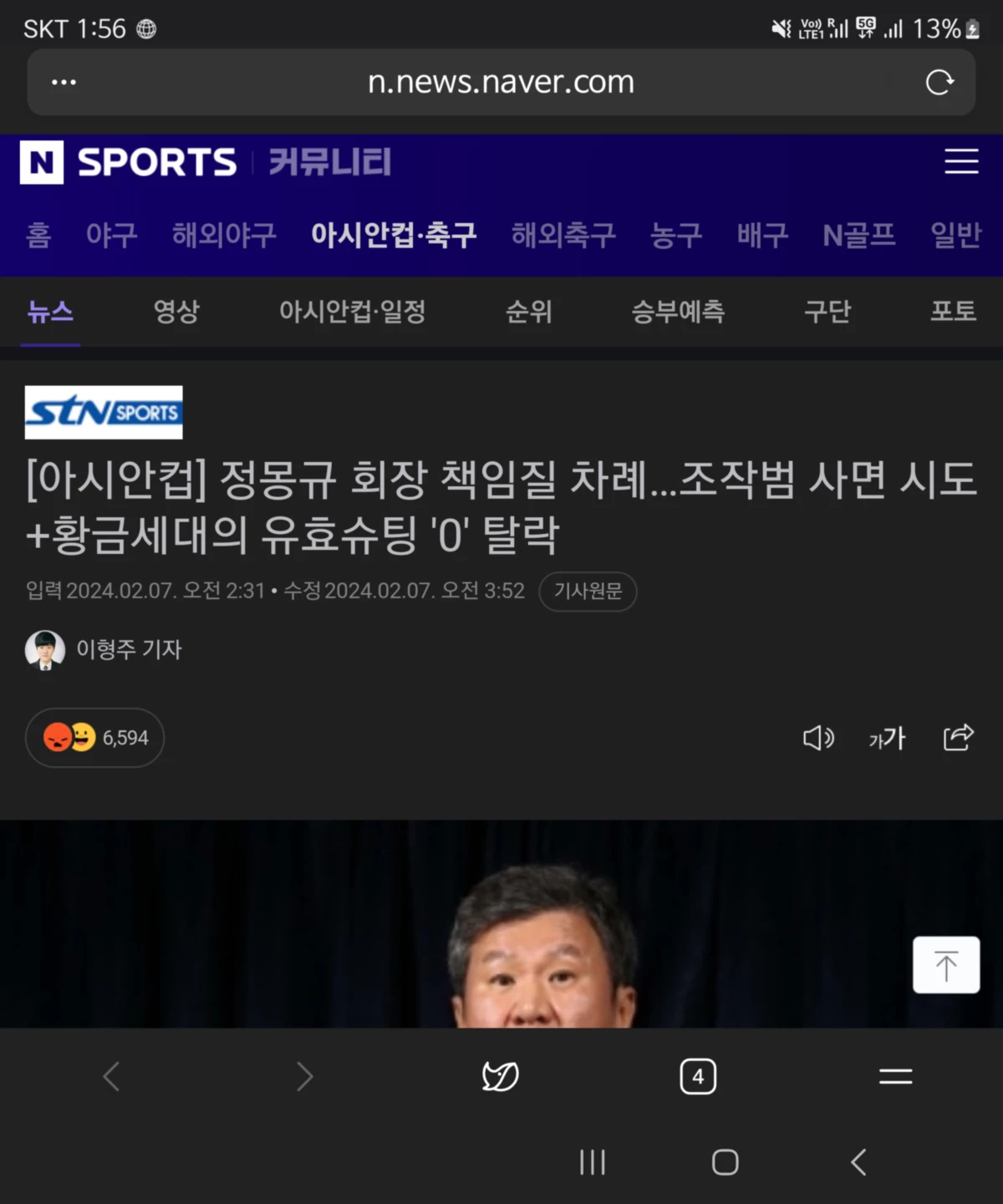
Task: View the 순위 tab
Action: pos(528,312)
